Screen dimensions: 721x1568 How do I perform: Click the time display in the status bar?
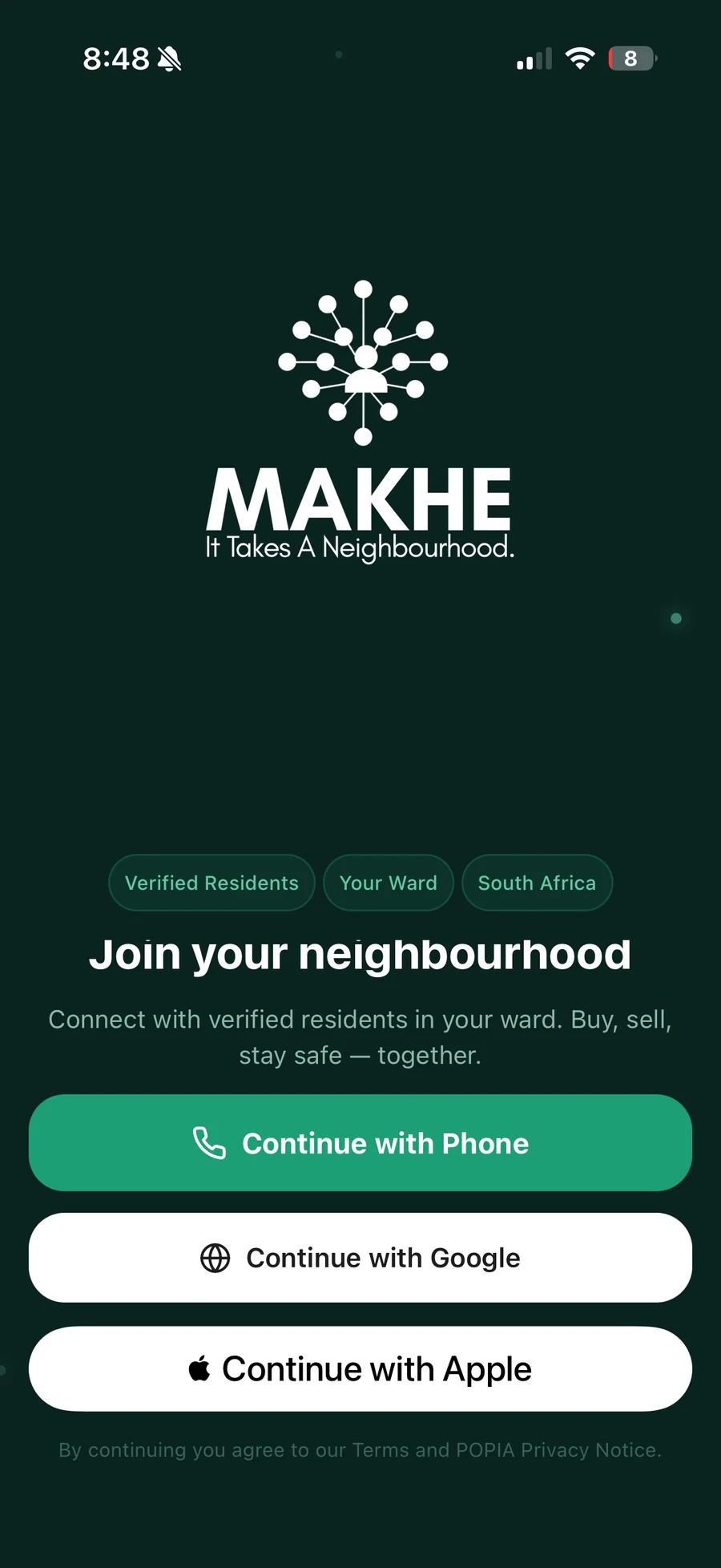(116, 58)
